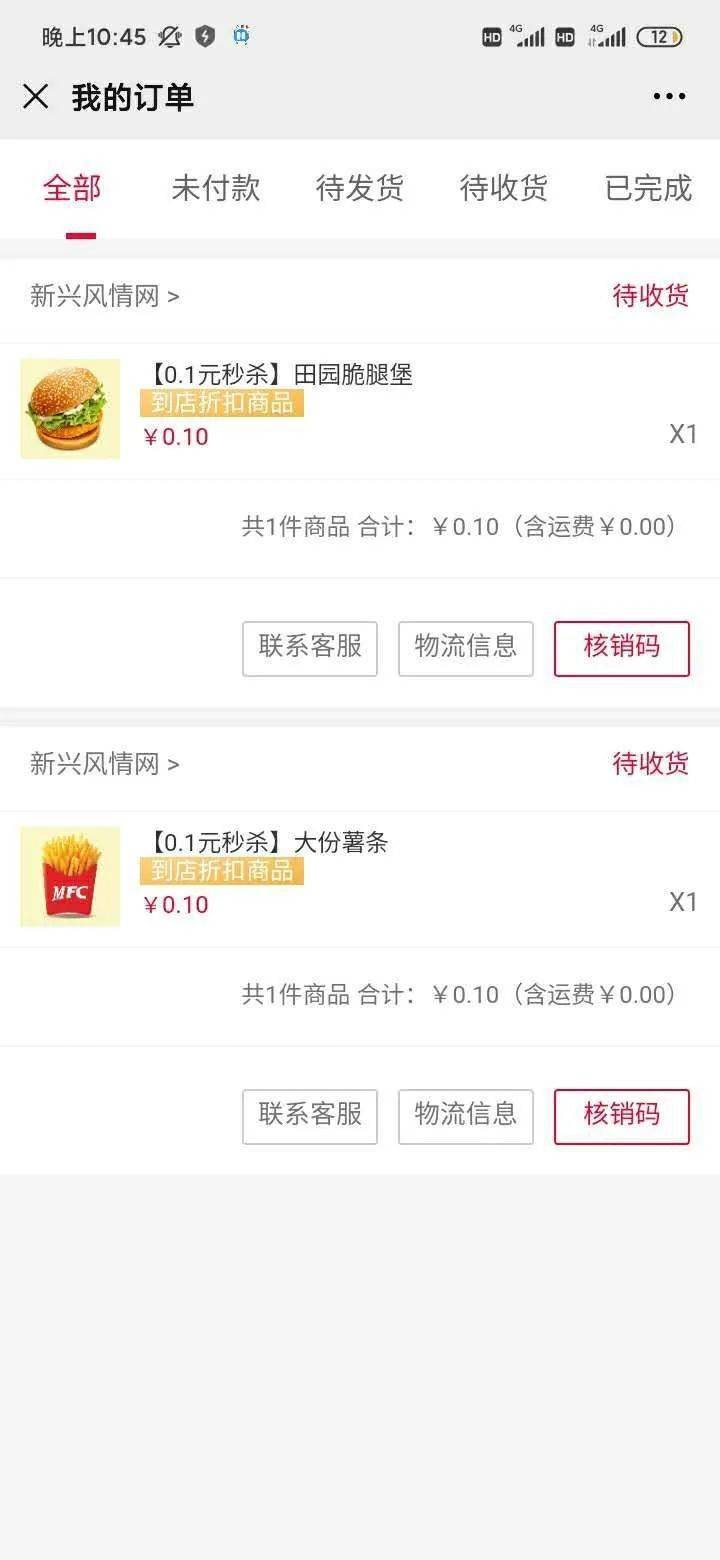The height and width of the screenshot is (1560, 720).
Task: View 物流信息 for the 大份薯条 order
Action: tap(466, 1116)
